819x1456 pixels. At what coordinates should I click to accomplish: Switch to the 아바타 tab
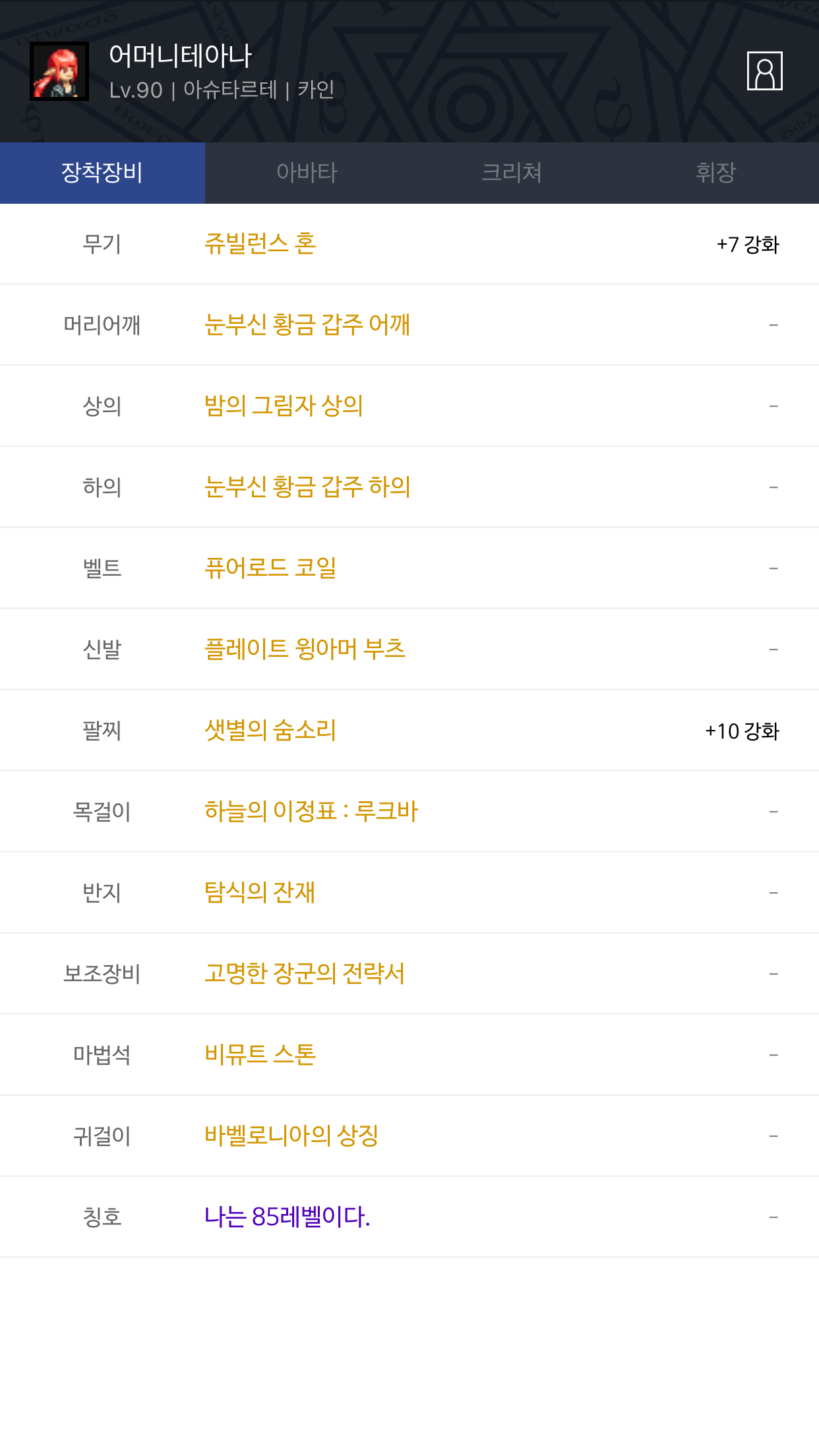[307, 173]
